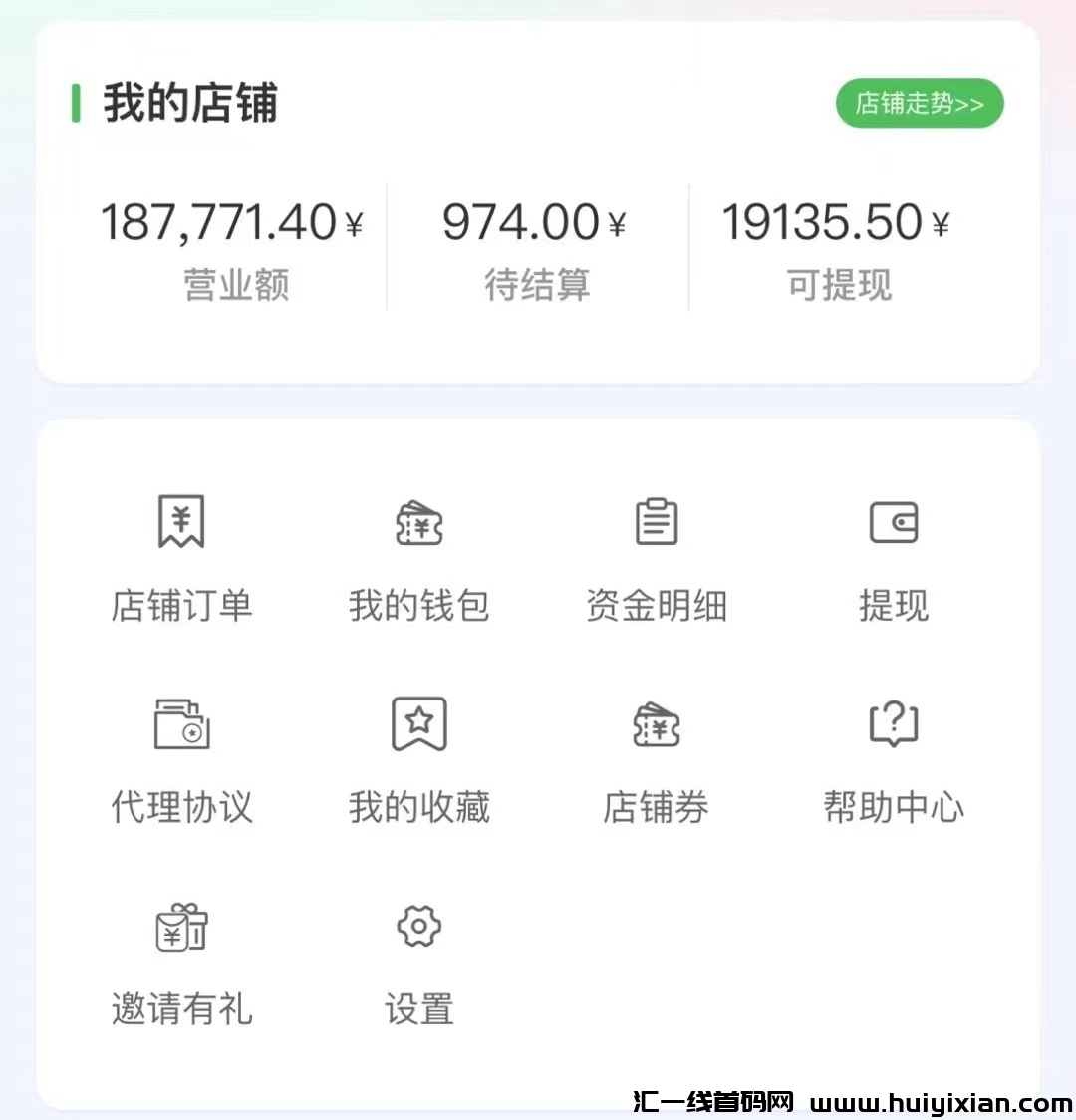Open 店铺订单 store orders
1076x1120 pixels.
[x=181, y=558]
